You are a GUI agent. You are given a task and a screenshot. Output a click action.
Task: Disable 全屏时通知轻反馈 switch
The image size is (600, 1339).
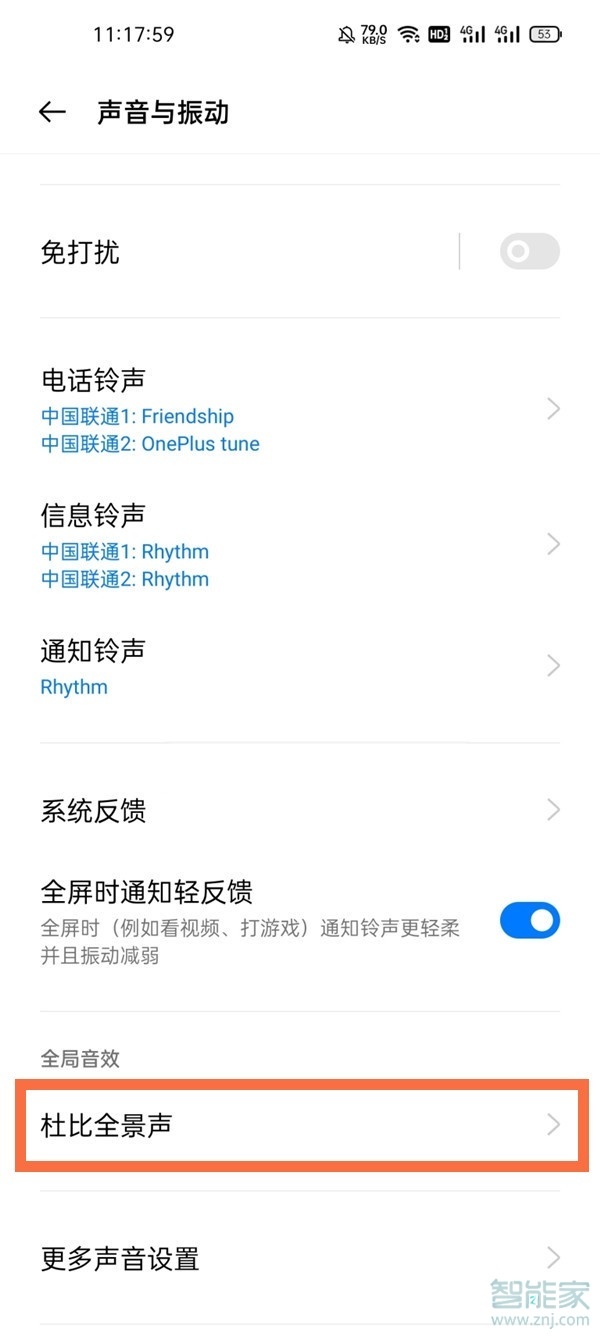pyautogui.click(x=529, y=921)
